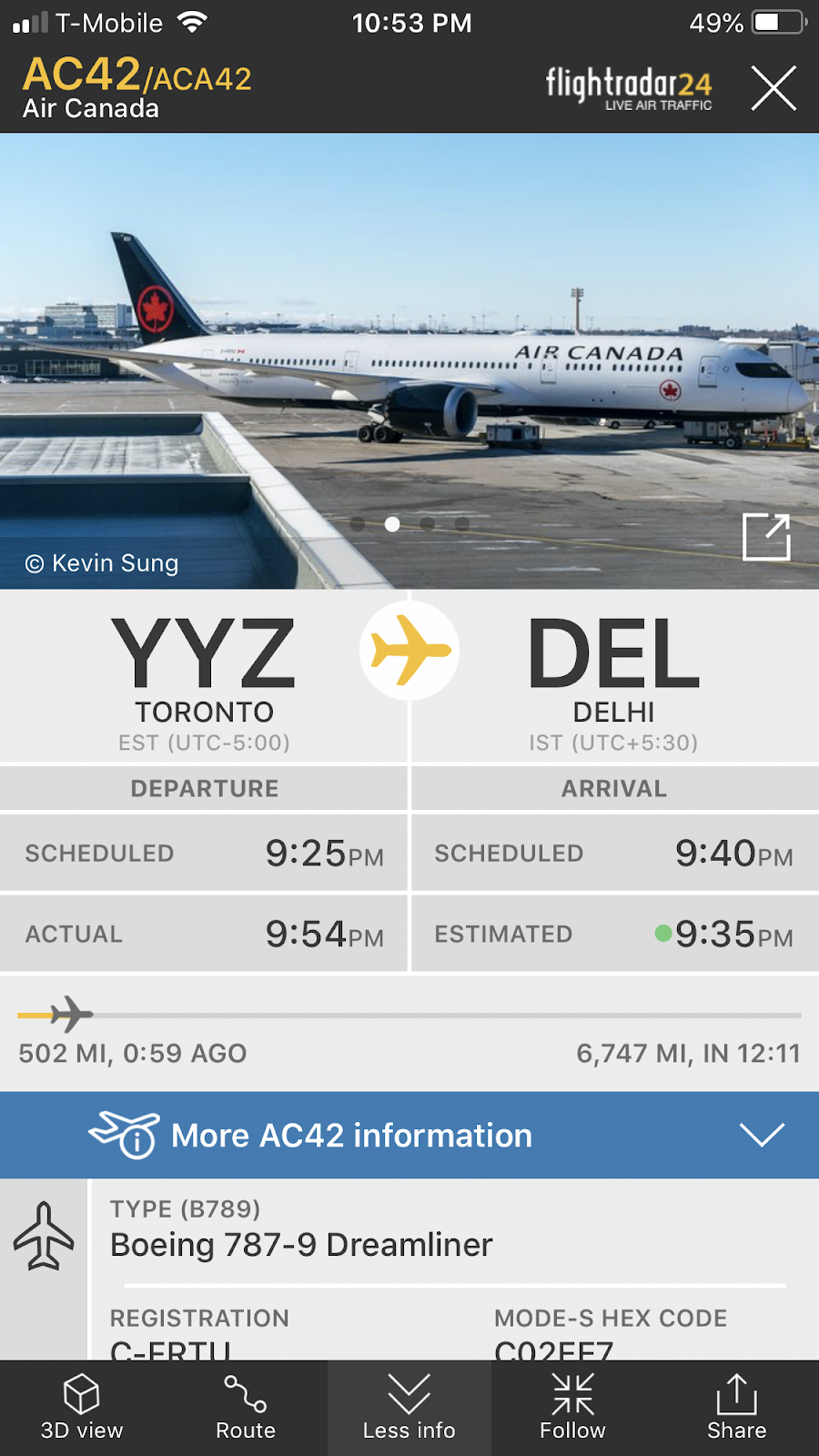The image size is (819, 1456).
Task: Close the AC42 flight details panel
Action: pyautogui.click(x=773, y=88)
